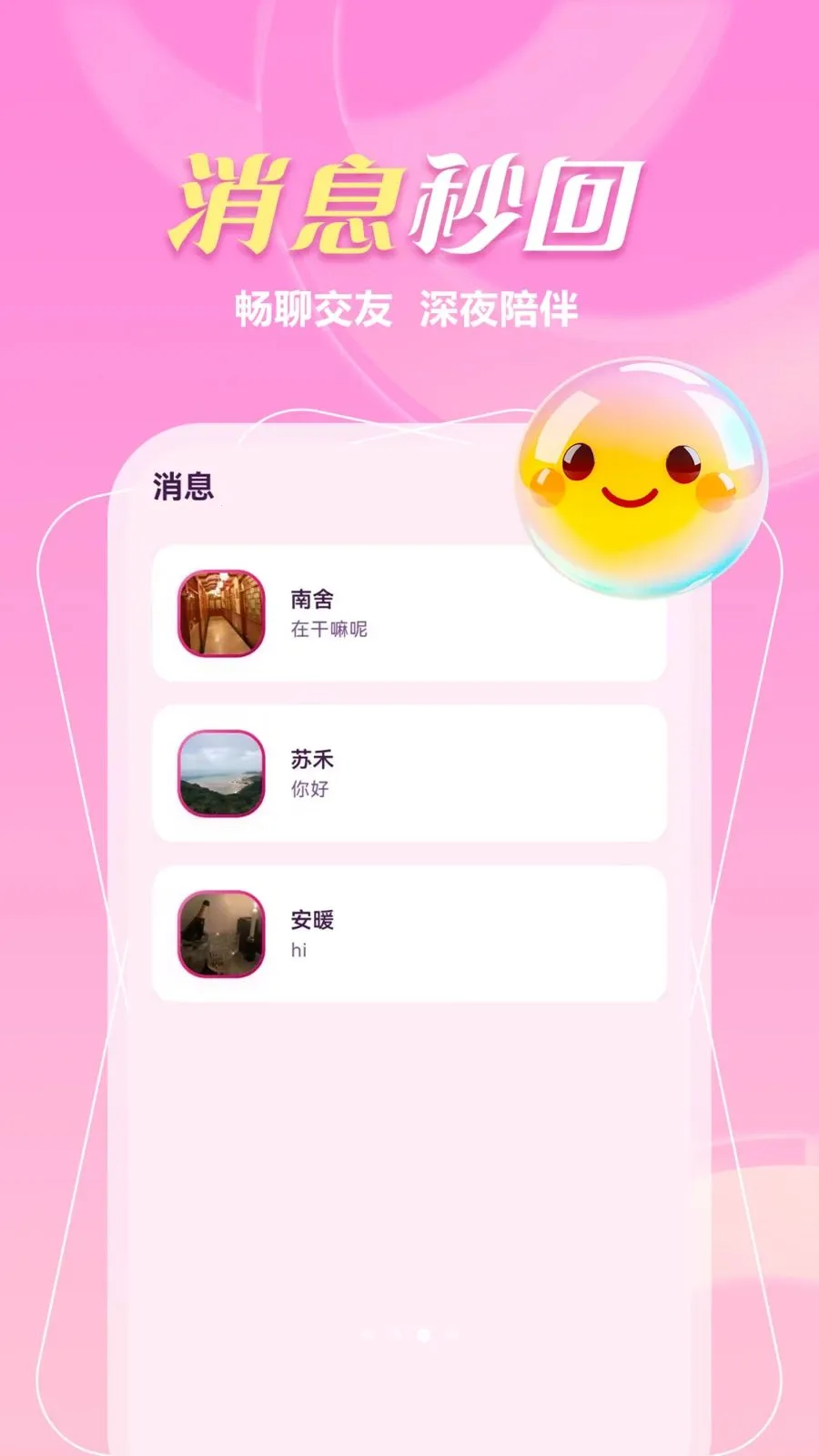819x1456 pixels.
Task: Click the yellow 消息秒回 title
Action: click(x=405, y=205)
